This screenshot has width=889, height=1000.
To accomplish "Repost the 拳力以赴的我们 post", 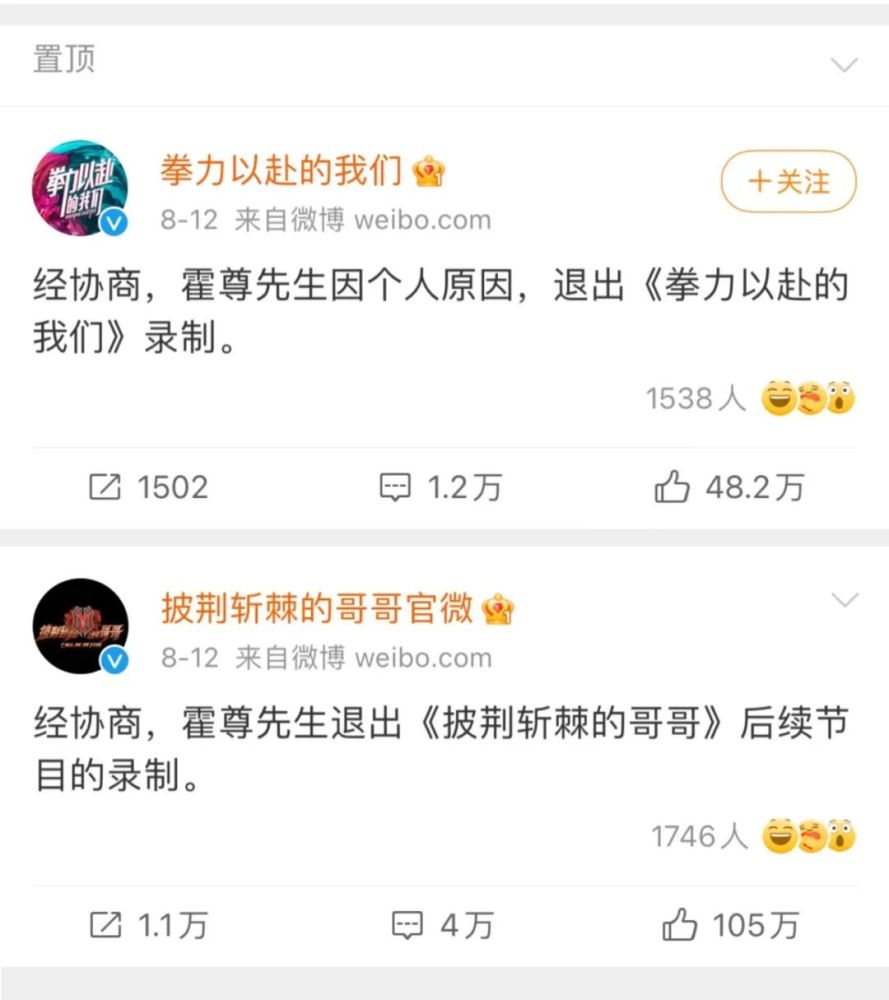I will pyautogui.click(x=148, y=487).
